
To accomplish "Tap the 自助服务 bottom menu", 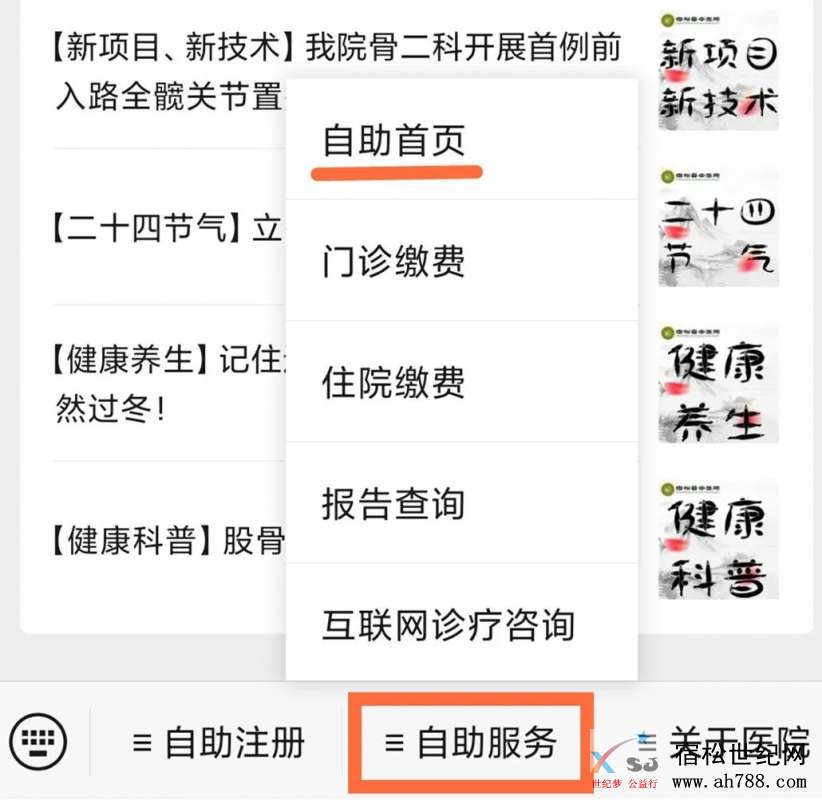I will click(470, 743).
